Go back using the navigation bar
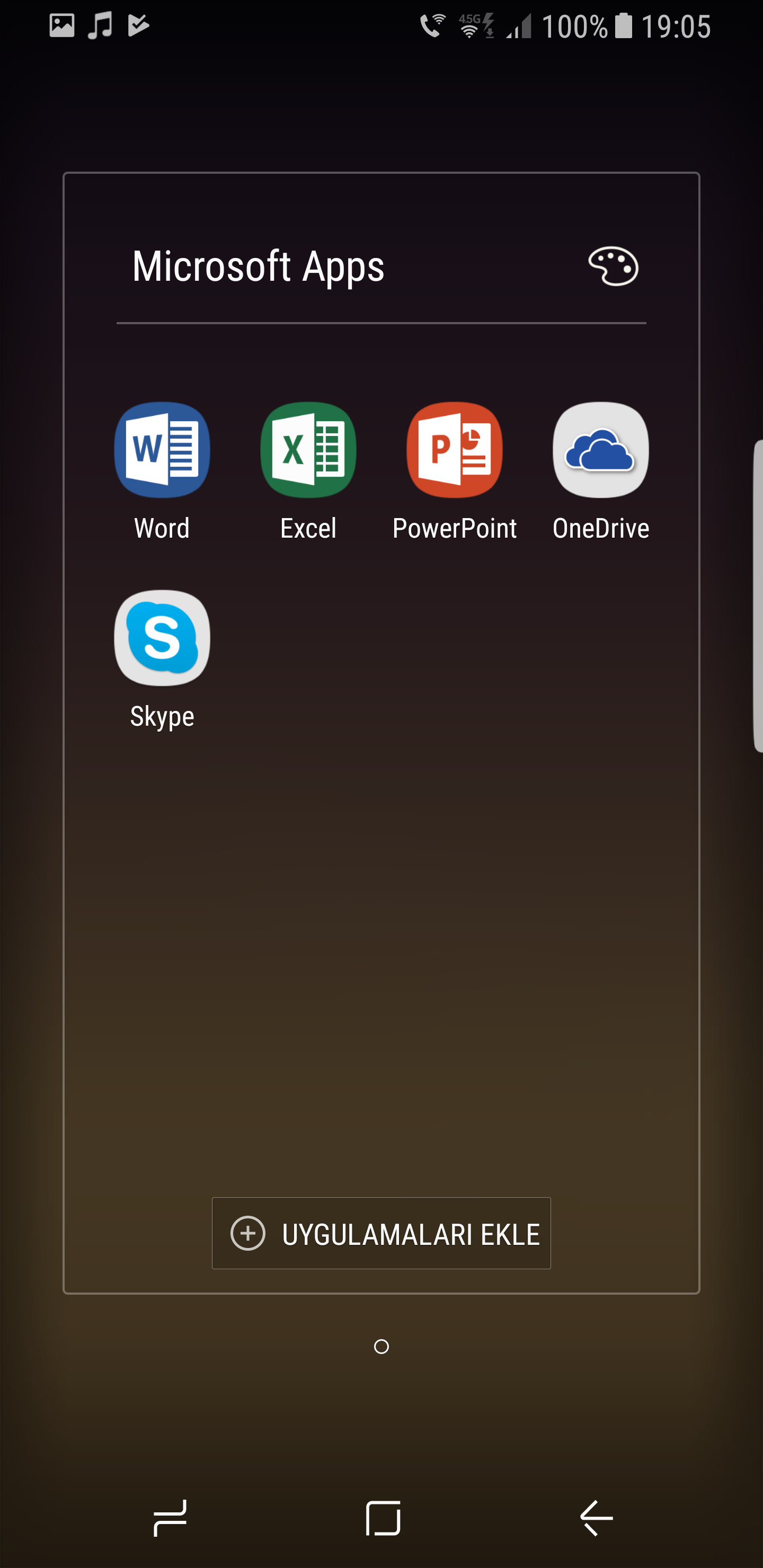This screenshot has width=763, height=1568. (x=596, y=1518)
